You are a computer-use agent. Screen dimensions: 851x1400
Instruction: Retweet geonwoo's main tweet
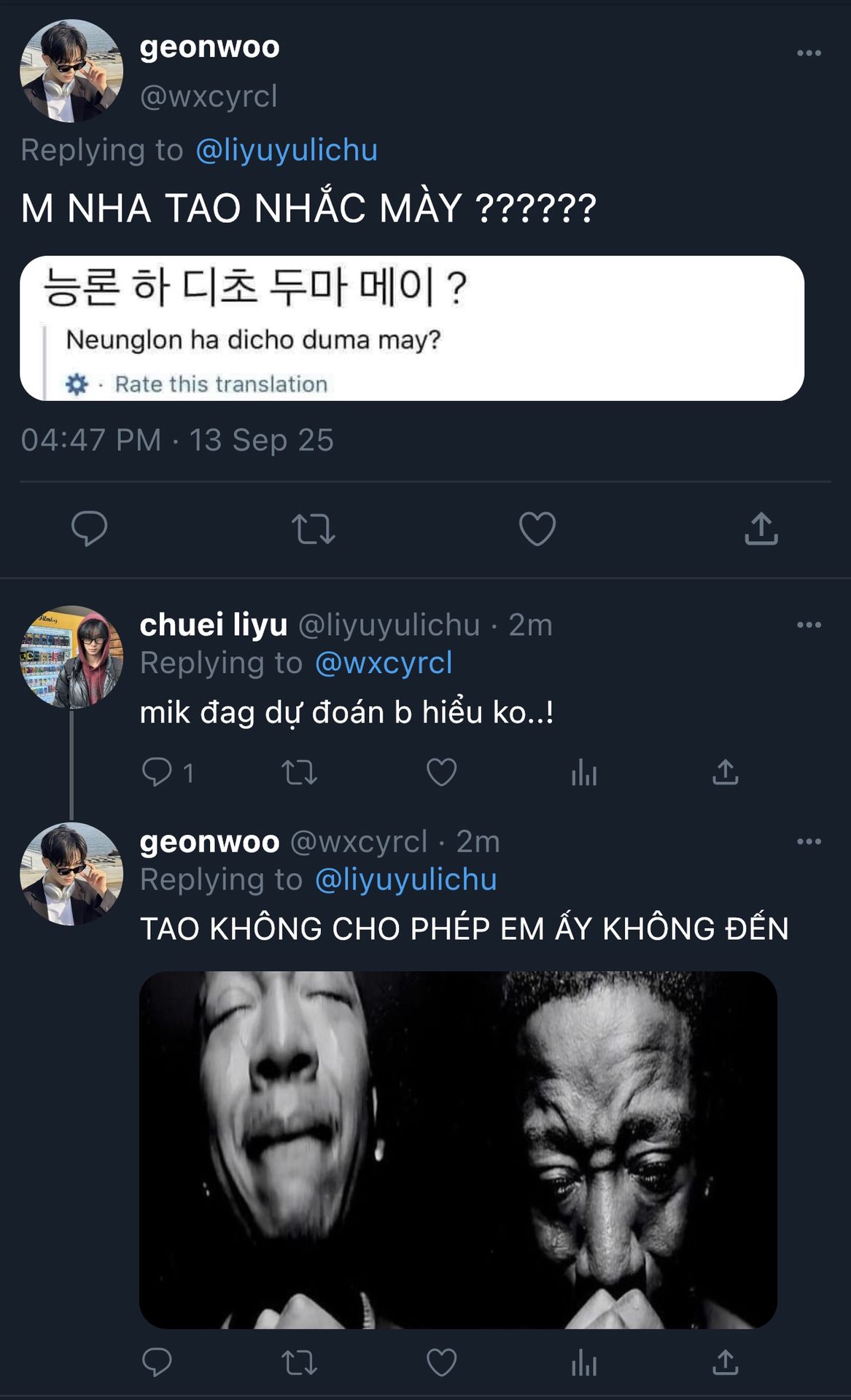pyautogui.click(x=313, y=529)
